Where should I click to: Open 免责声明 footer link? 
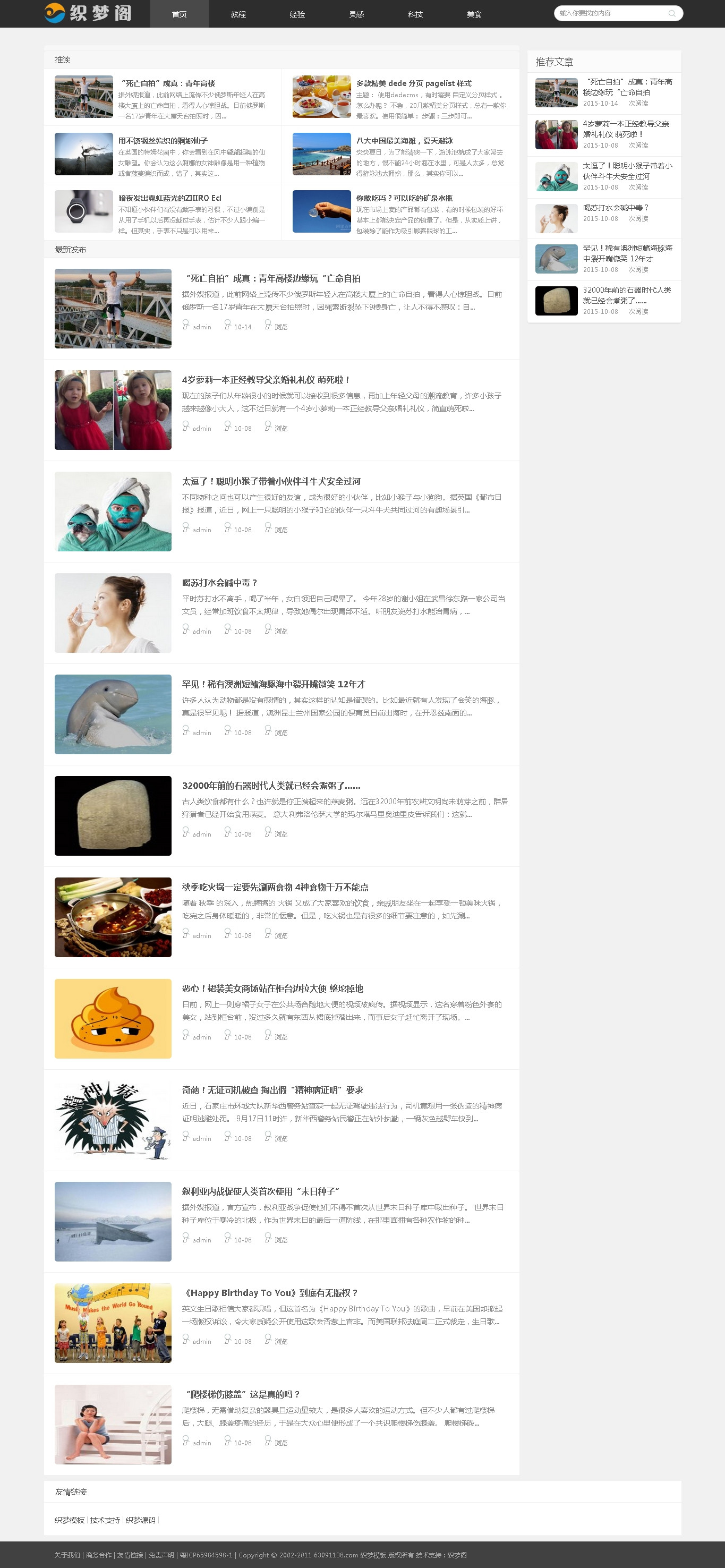pos(161,1555)
